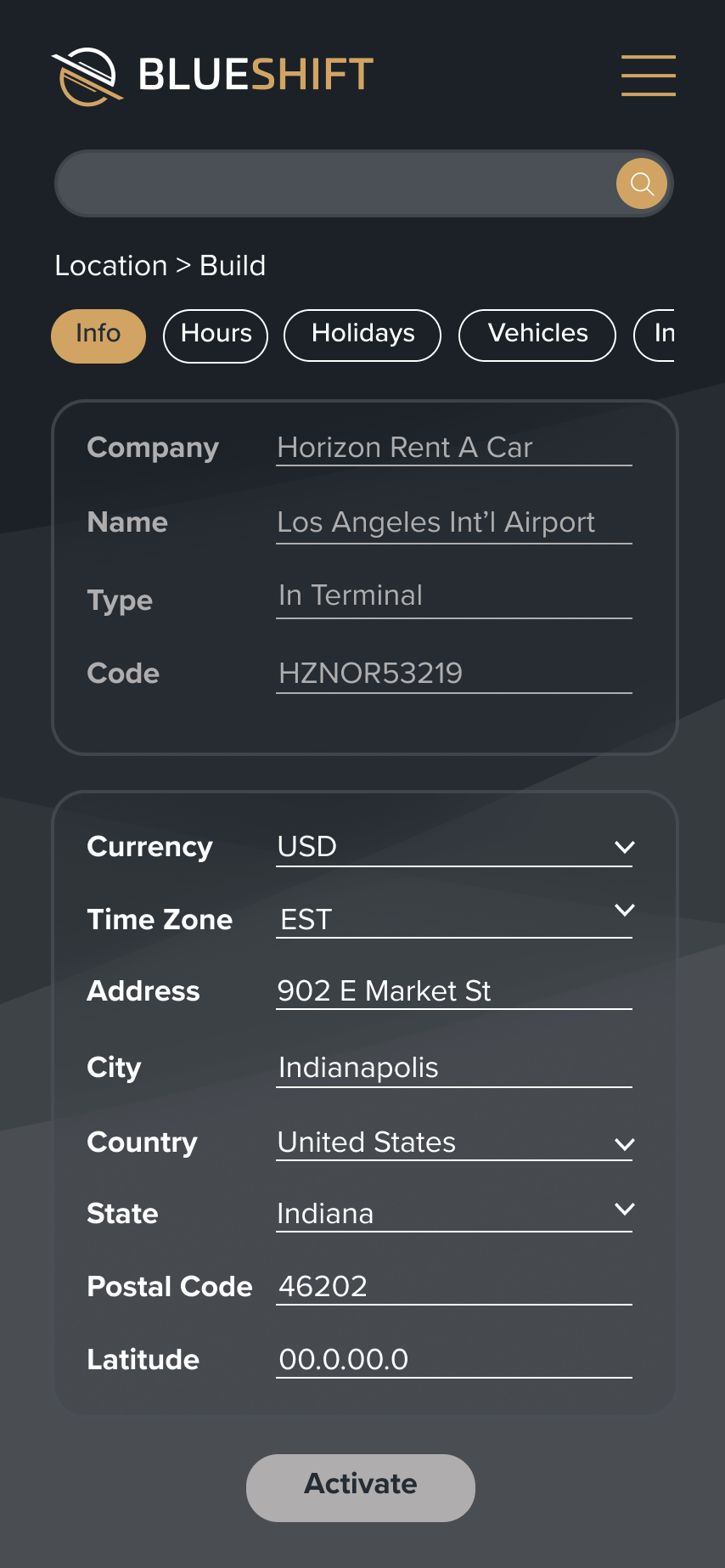
Task: Switch to the Info tab
Action: [98, 335]
